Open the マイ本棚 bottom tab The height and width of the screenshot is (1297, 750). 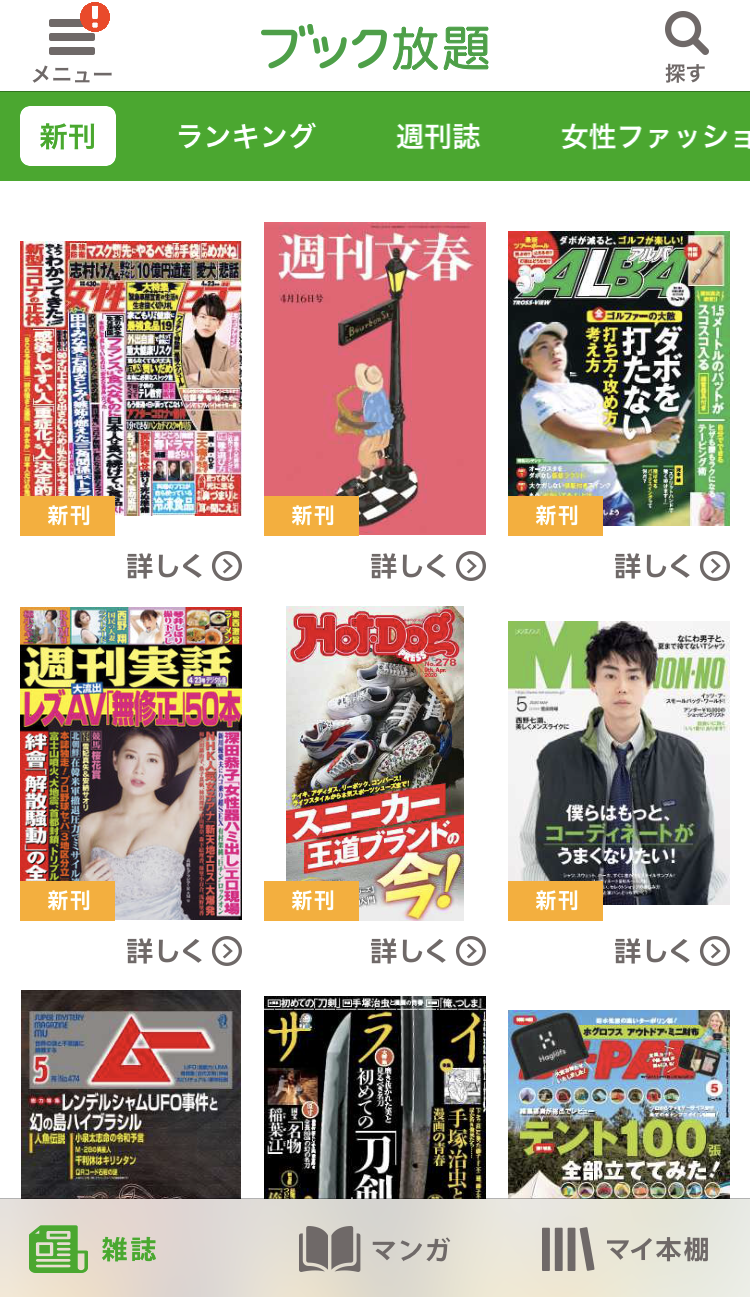coord(625,1249)
